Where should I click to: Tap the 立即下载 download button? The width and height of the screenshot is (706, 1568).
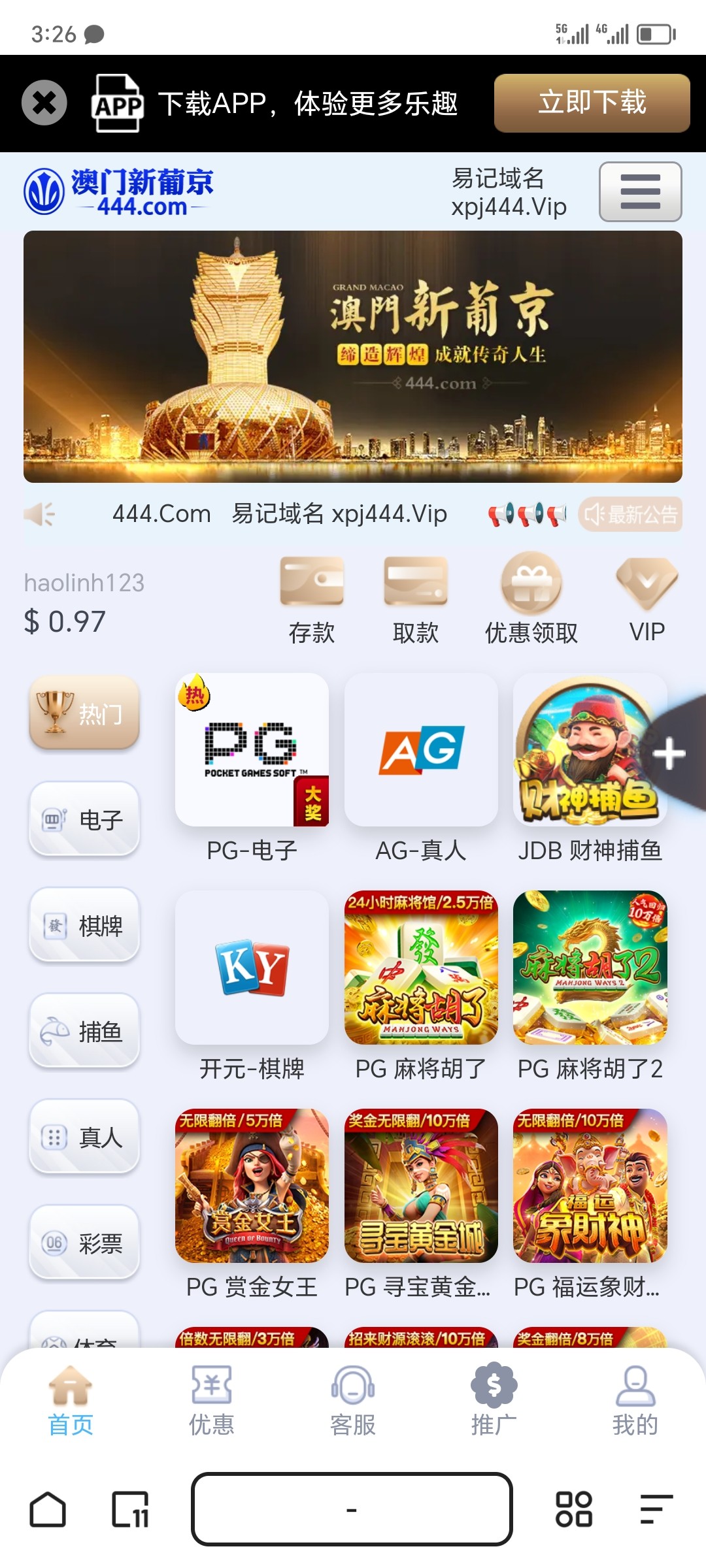point(592,103)
